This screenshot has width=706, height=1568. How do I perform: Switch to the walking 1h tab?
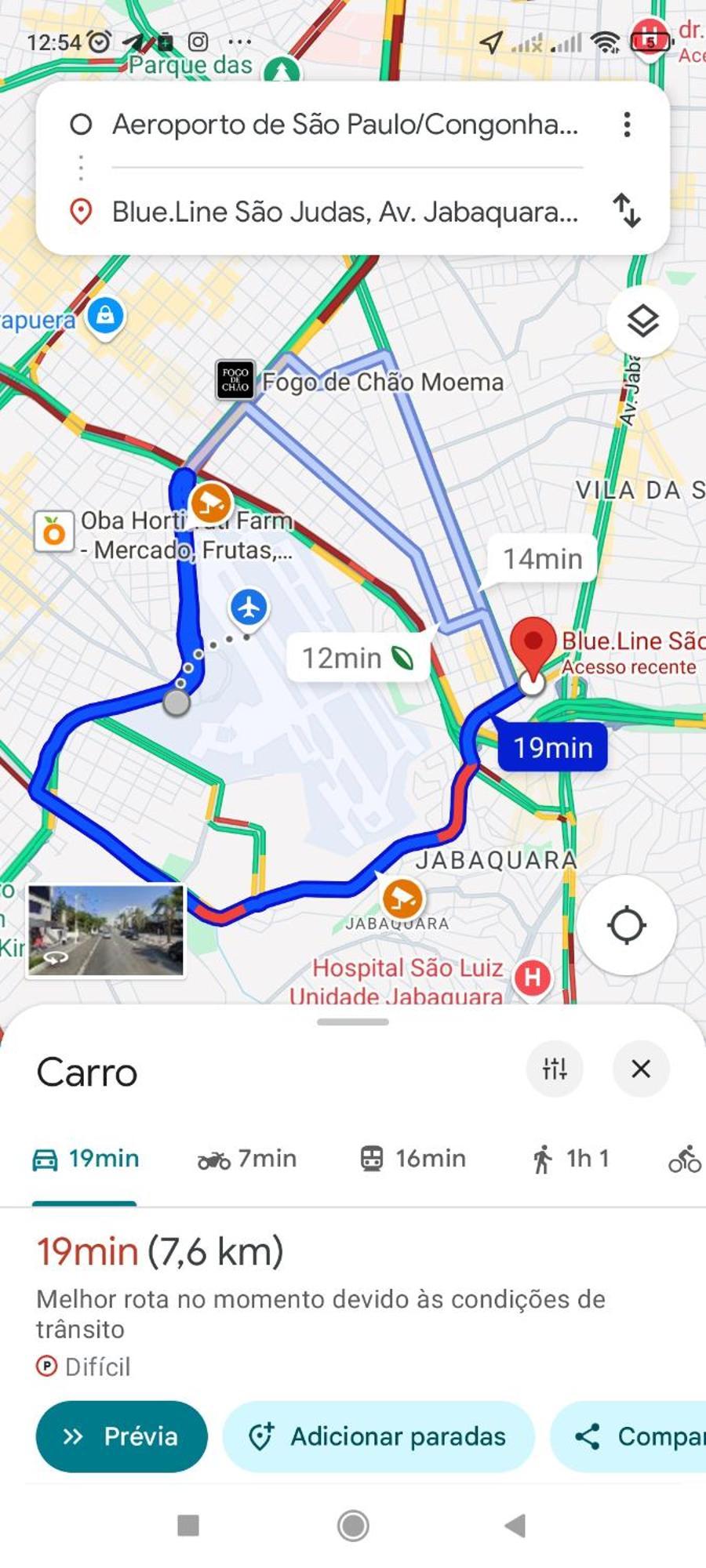coord(570,1159)
